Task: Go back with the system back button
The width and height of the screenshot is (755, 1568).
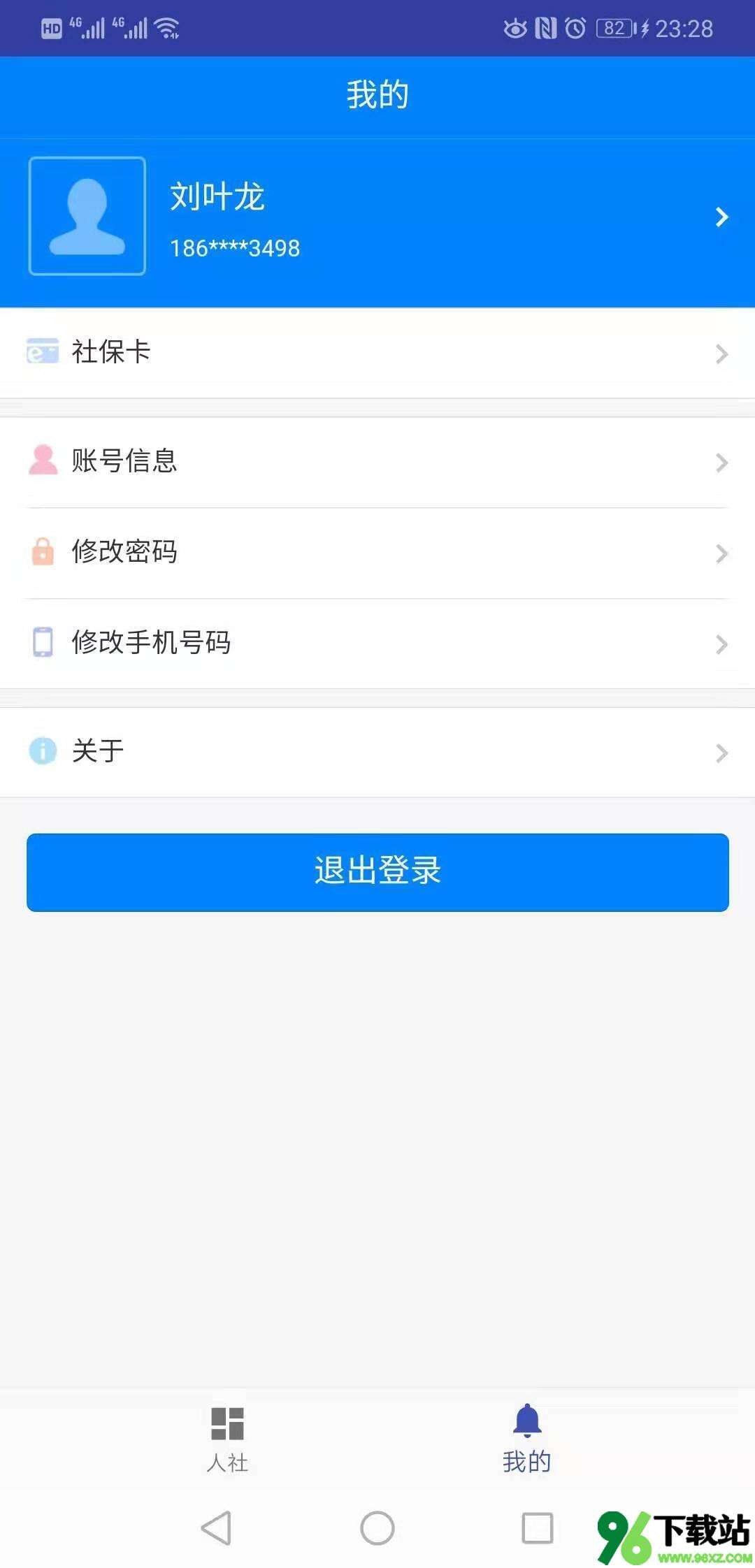Action: click(x=216, y=1528)
